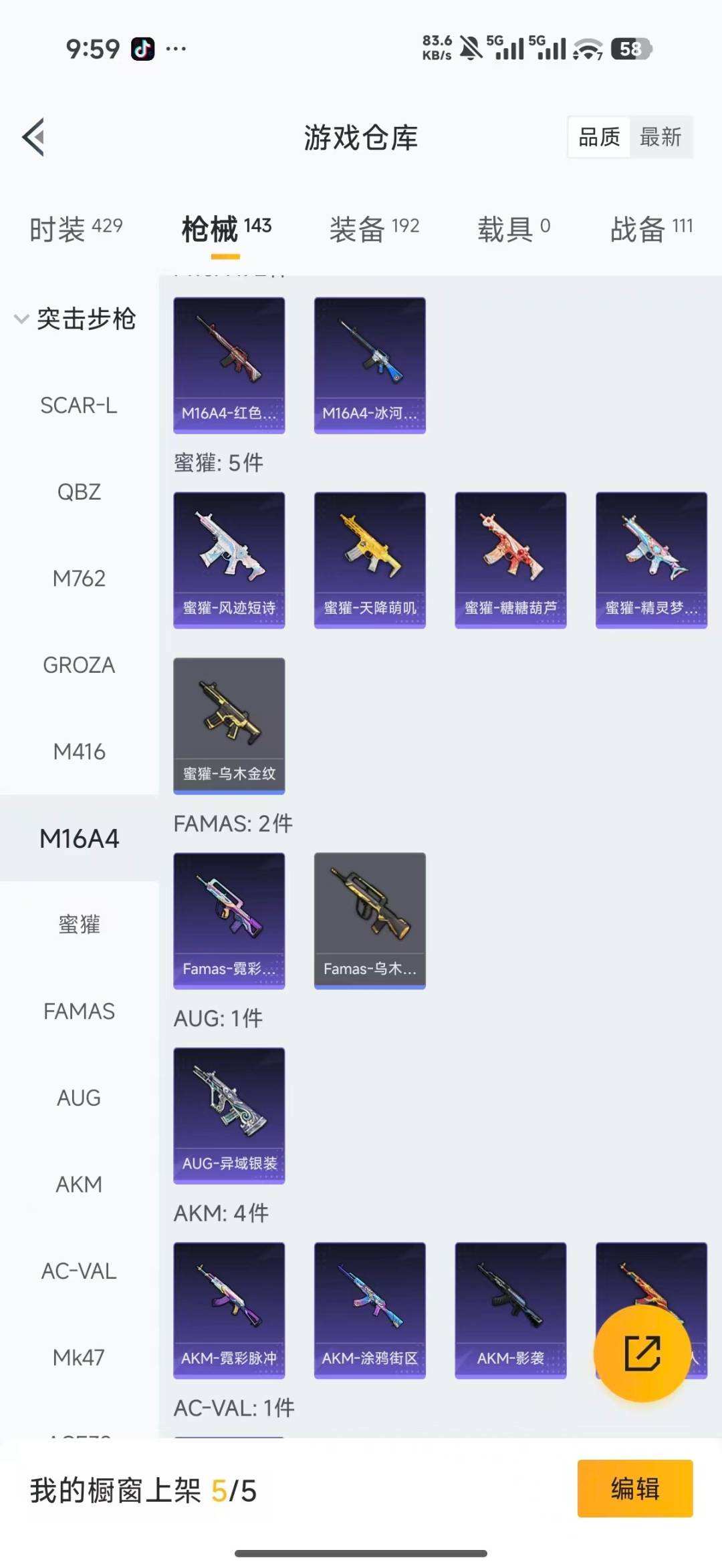Screen dimensions: 722x1568
Task: Open the AKM-涂鸦街区 skin
Action: coord(370,1310)
